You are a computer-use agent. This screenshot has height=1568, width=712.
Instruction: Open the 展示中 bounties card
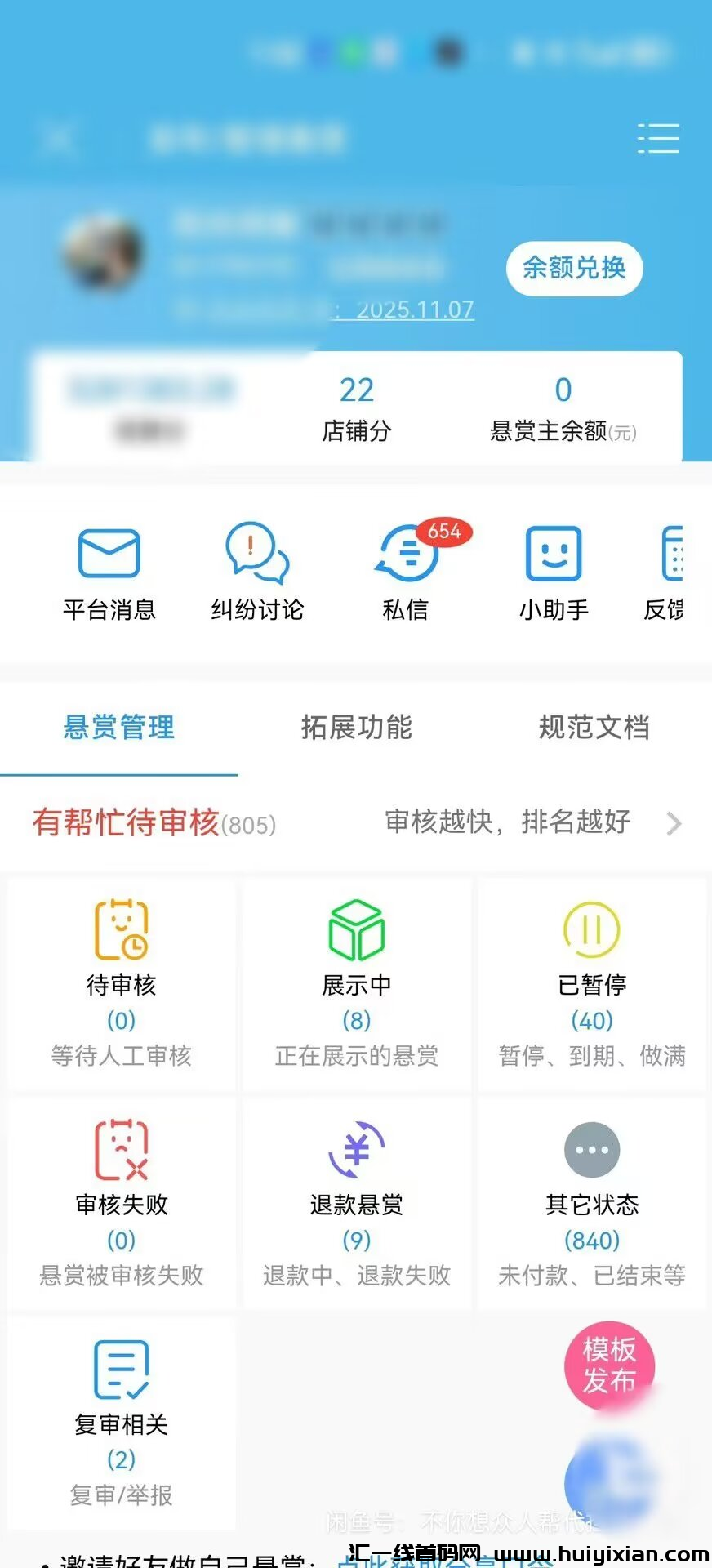357,983
